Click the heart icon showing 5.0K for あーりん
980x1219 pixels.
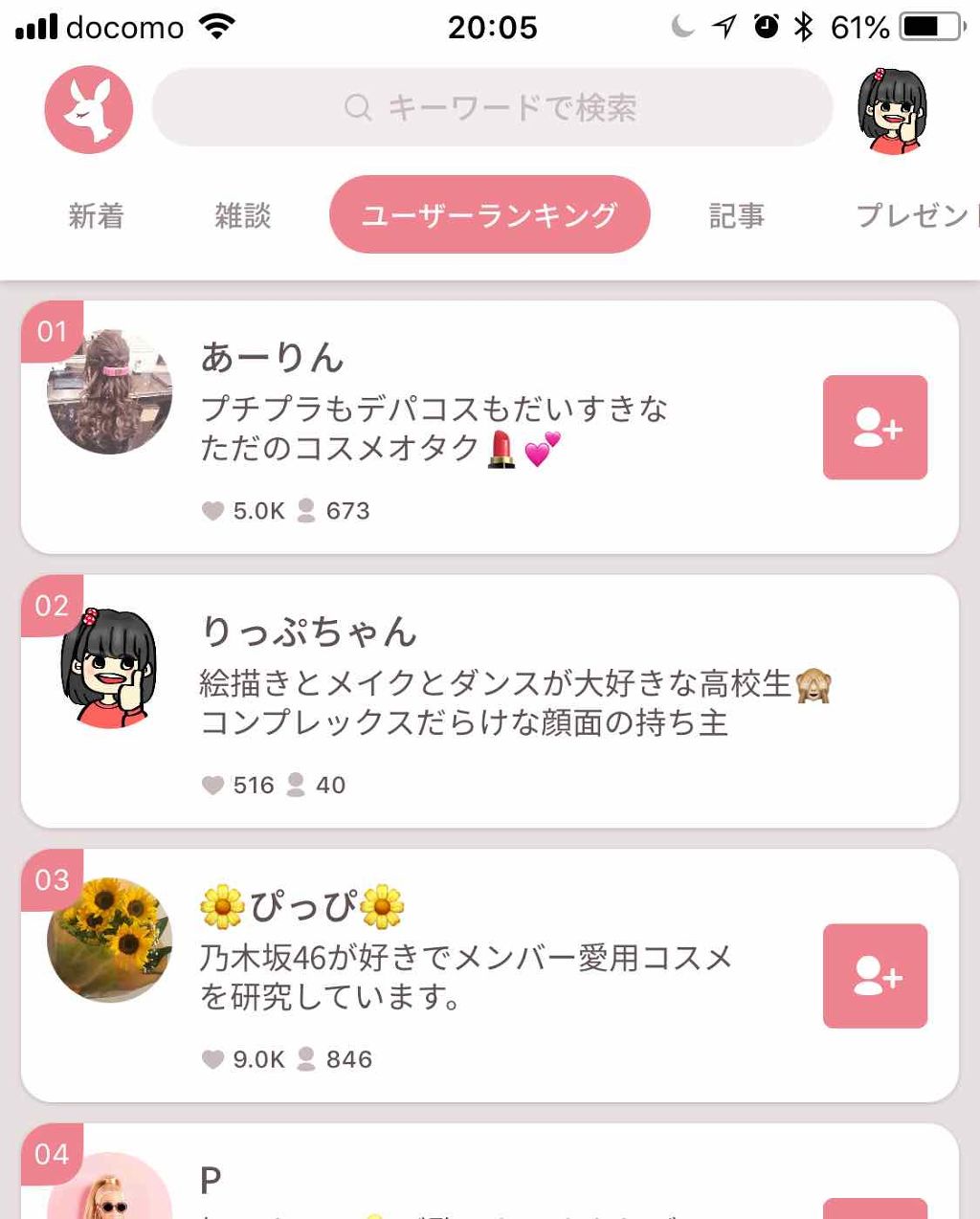[x=212, y=511]
